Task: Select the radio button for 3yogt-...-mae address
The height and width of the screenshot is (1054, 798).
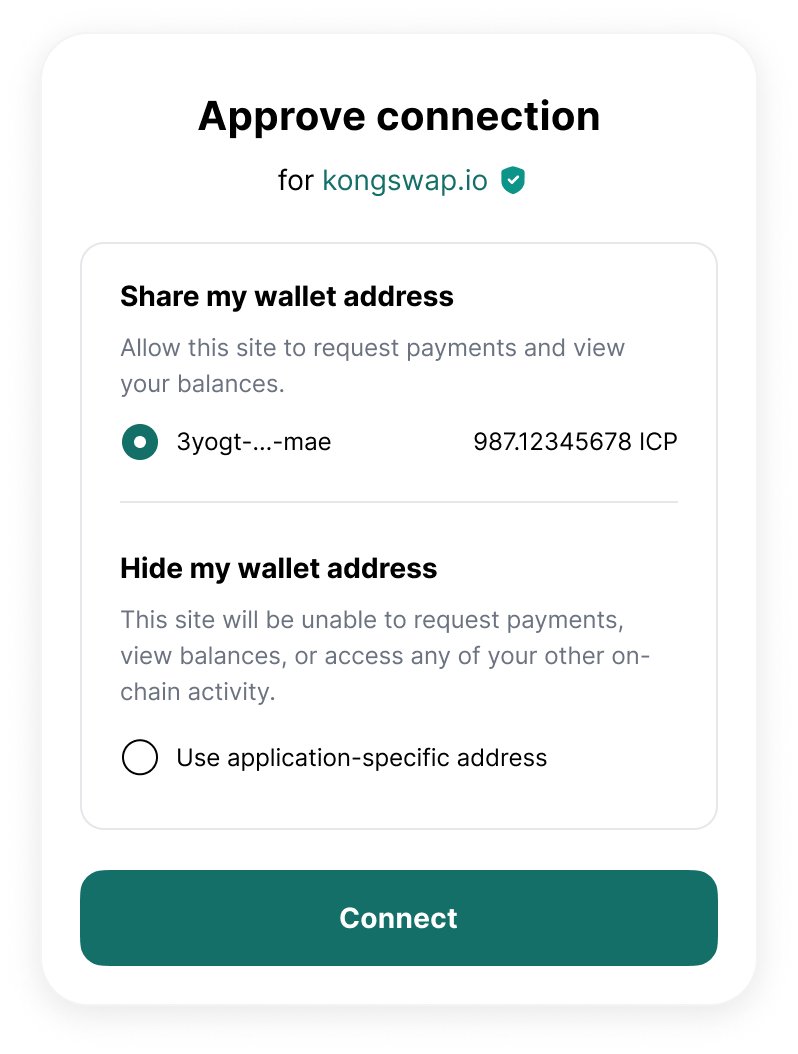Action: click(140, 441)
